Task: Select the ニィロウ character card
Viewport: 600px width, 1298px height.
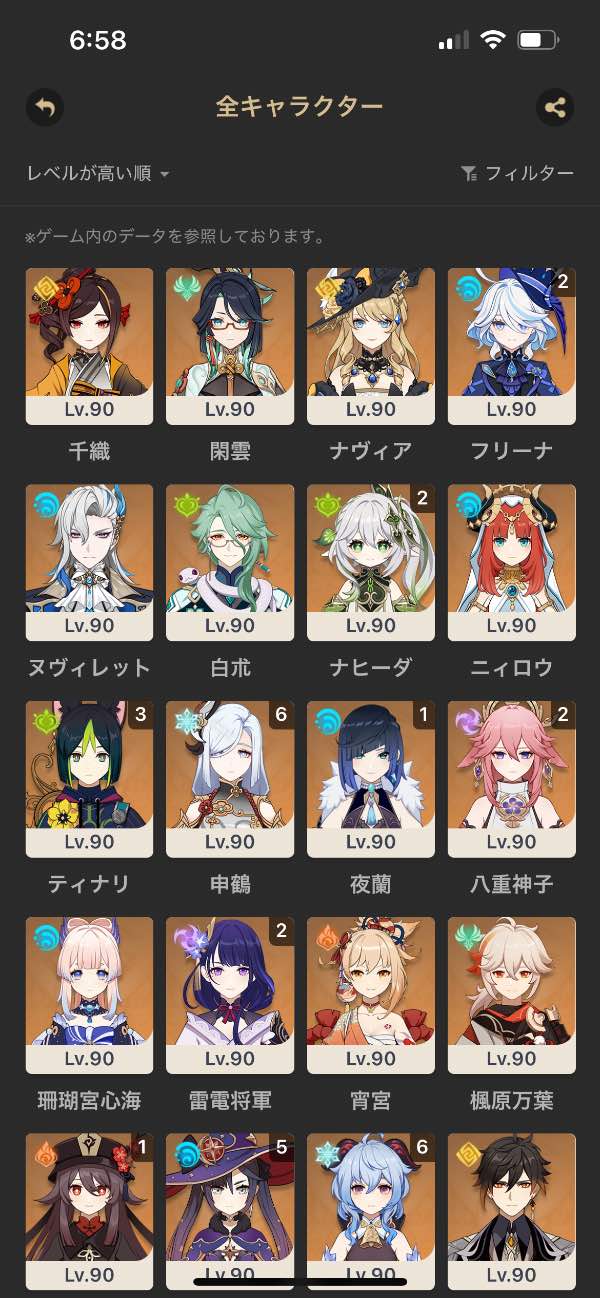Action: coord(511,562)
